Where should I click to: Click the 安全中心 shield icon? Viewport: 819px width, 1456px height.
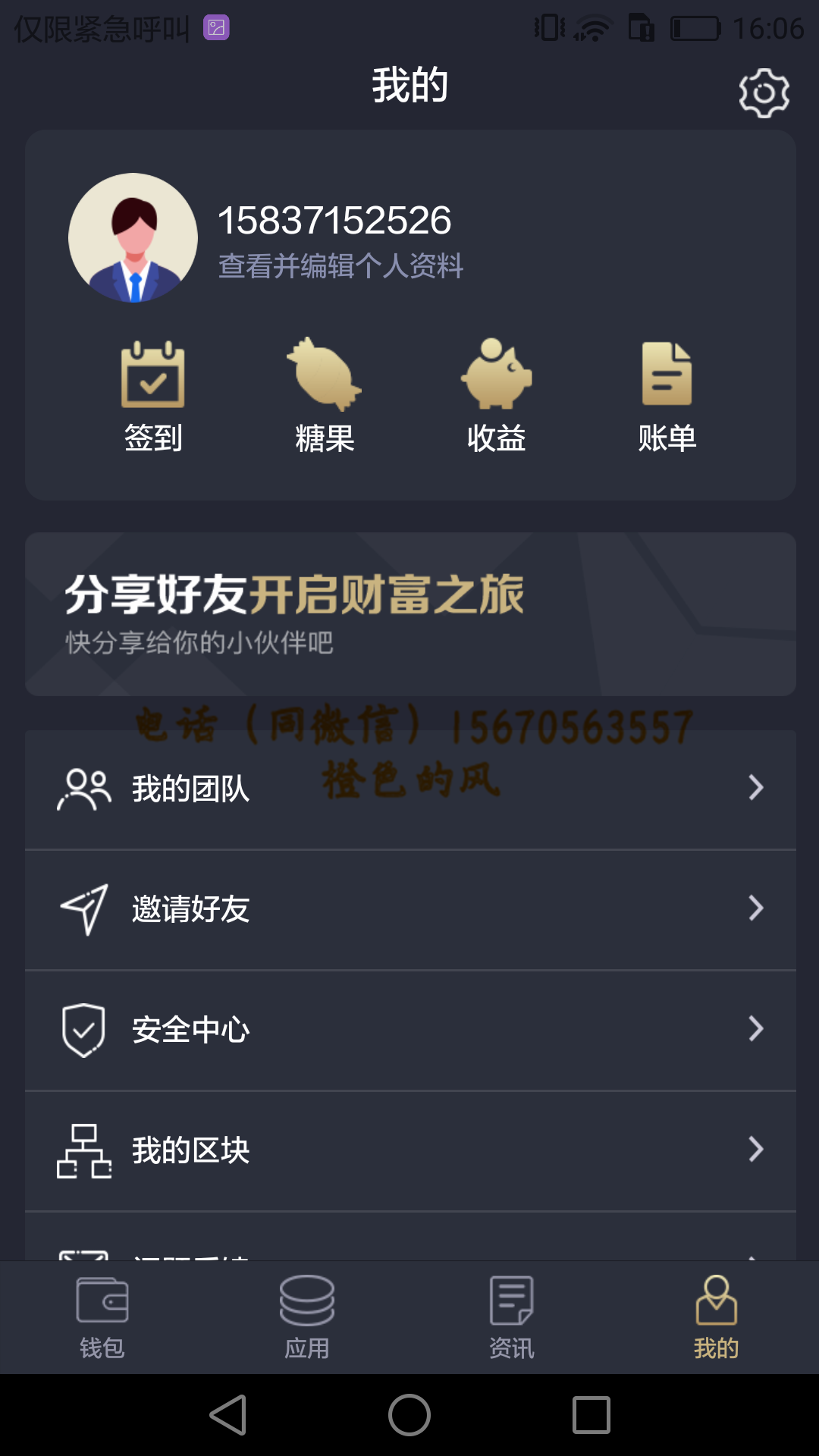point(85,1029)
